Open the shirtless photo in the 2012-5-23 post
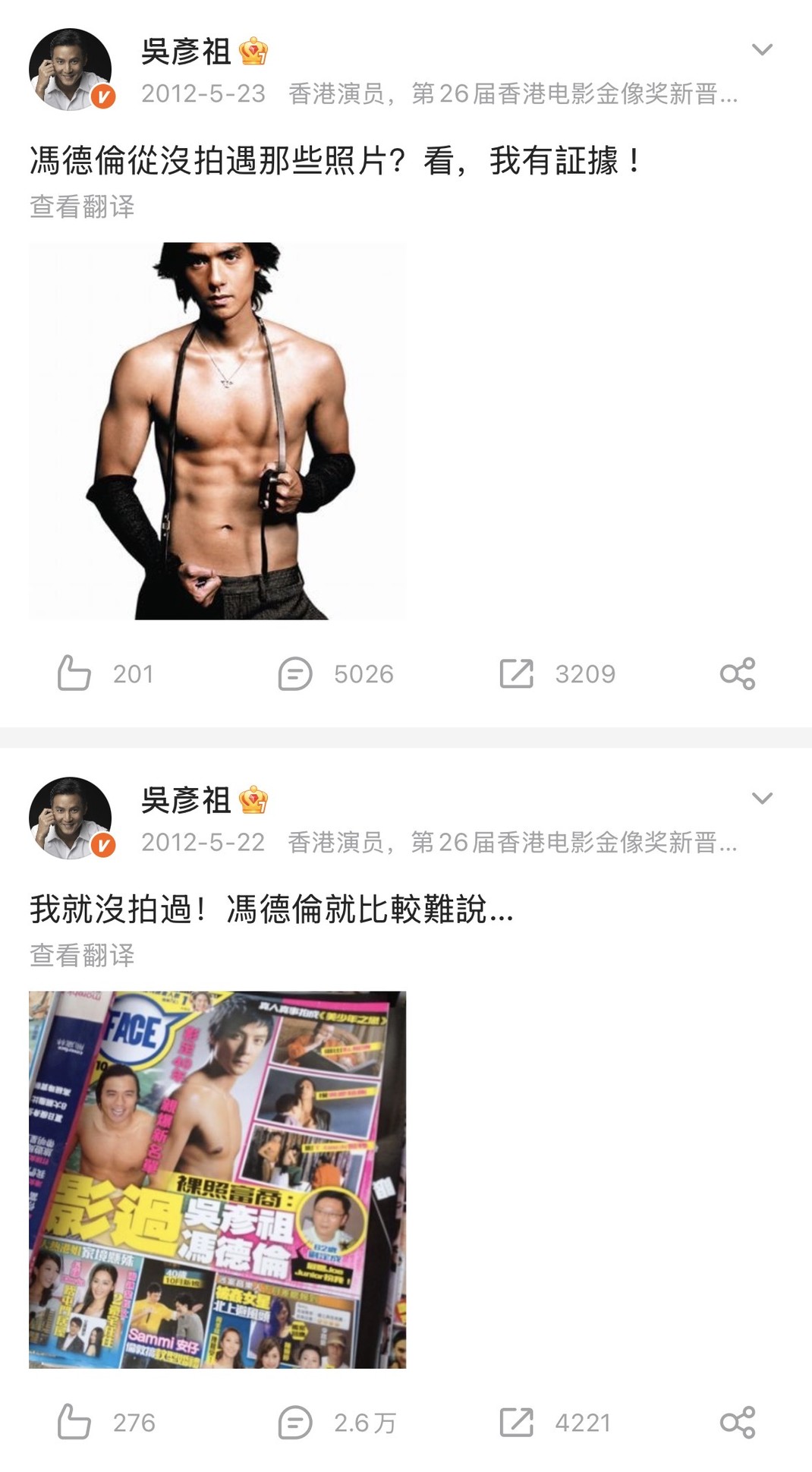 (217, 430)
